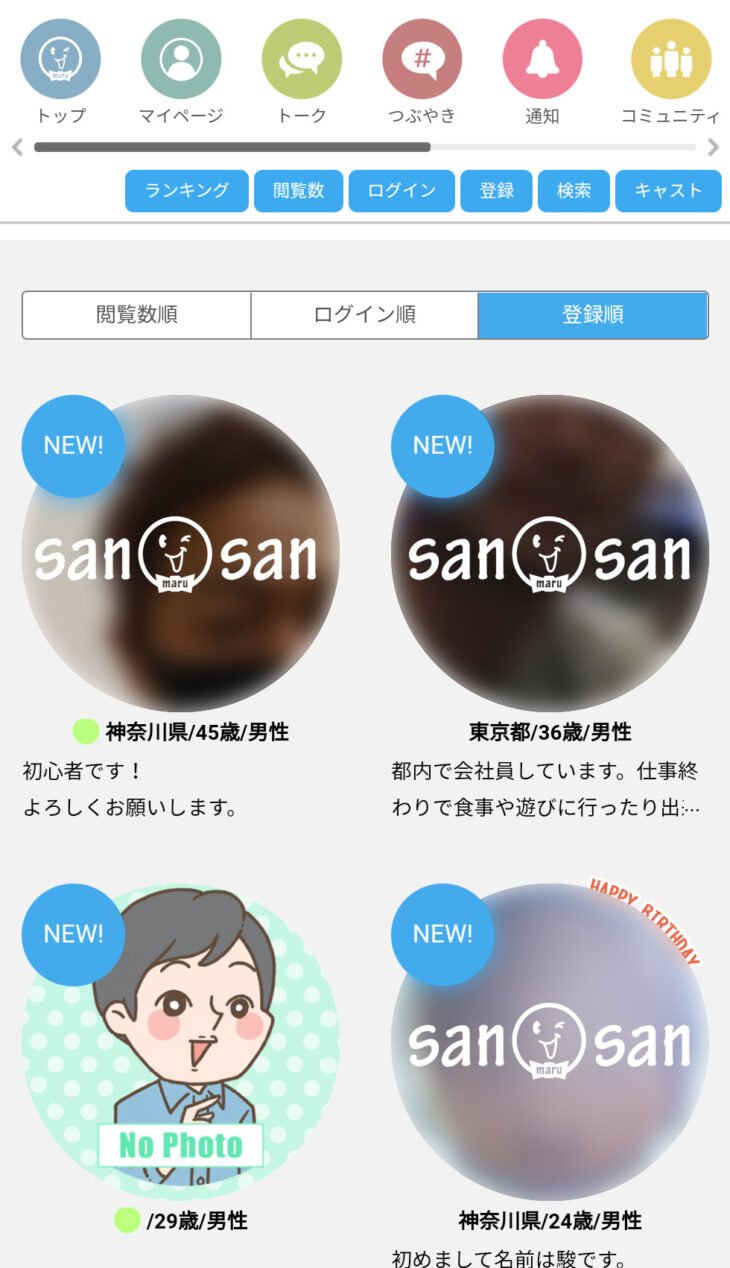Viewport: 730px width, 1268px height.
Task: Open the No Photo /29歳/男性 profile
Action: (181, 1042)
